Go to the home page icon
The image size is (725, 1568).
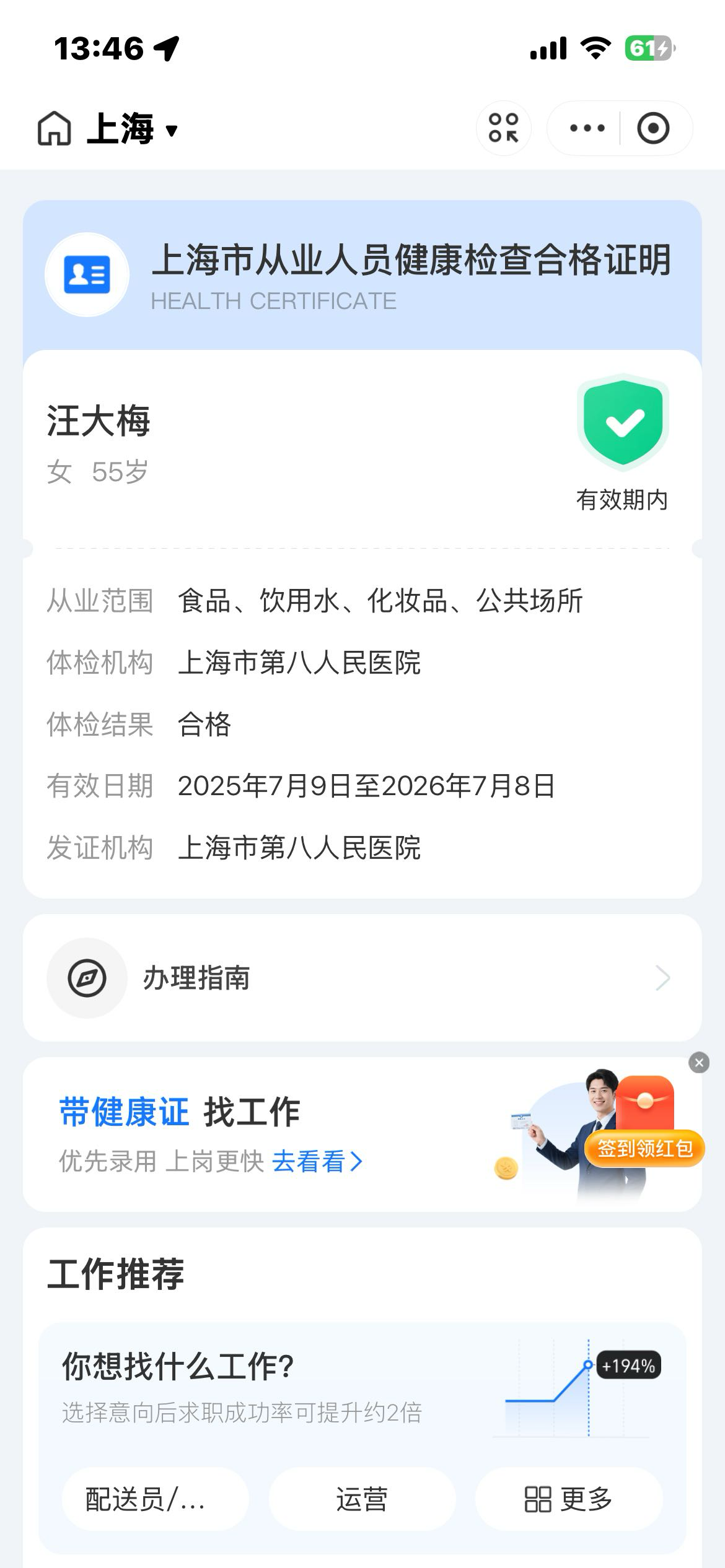[x=55, y=129]
